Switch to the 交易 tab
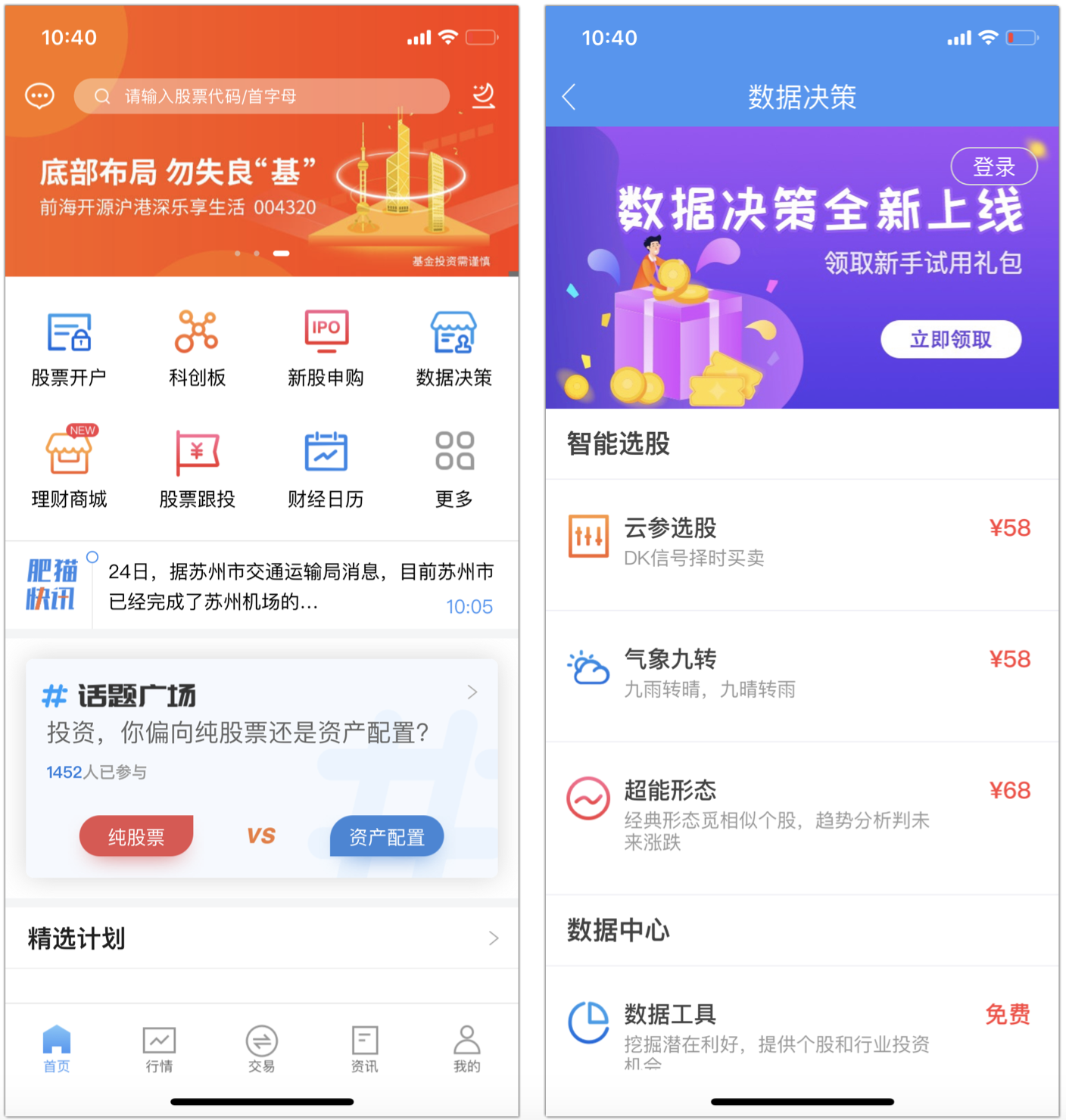1066x1120 pixels. click(262, 1049)
